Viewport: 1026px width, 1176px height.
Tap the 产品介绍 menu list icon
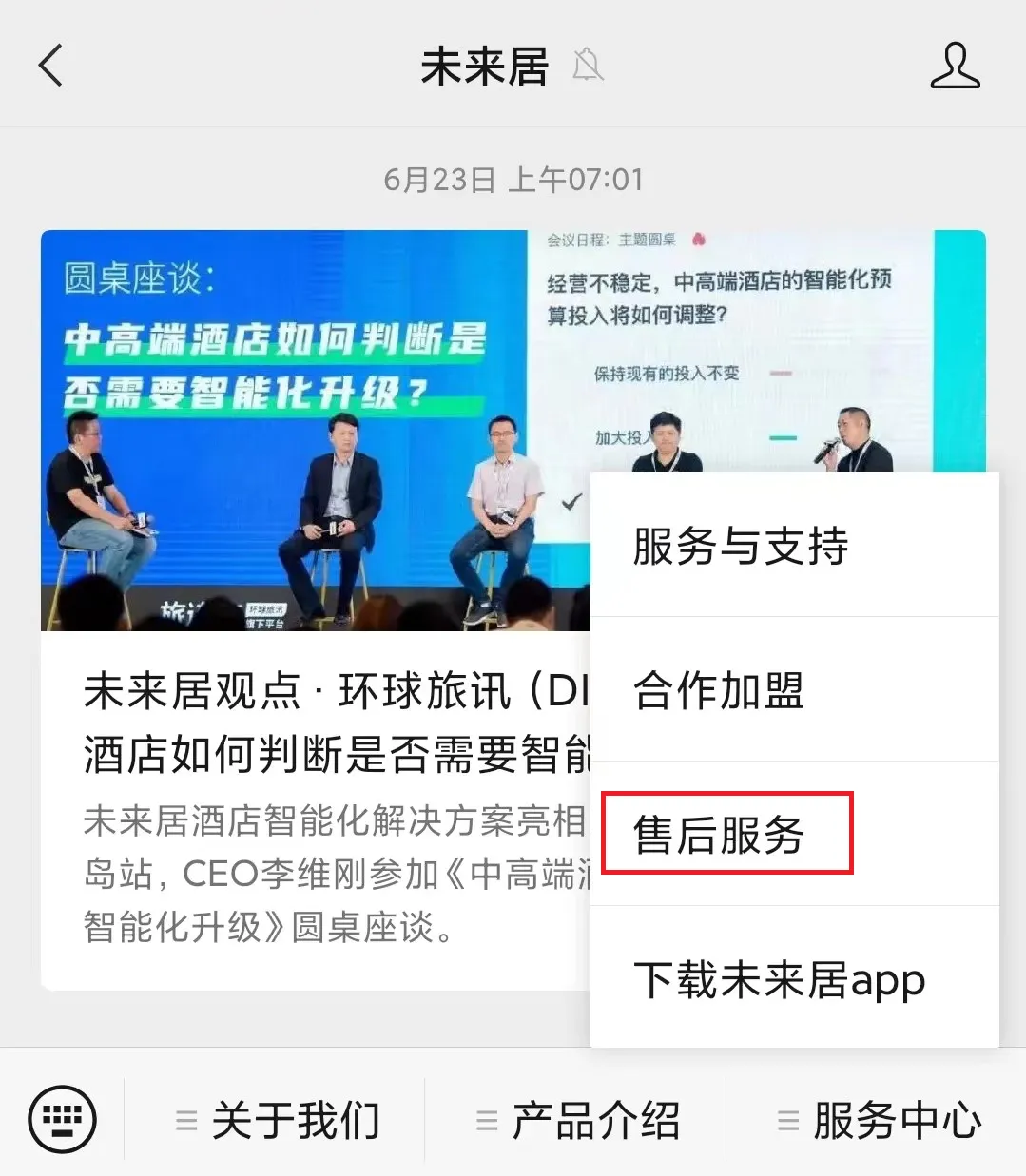(485, 1121)
